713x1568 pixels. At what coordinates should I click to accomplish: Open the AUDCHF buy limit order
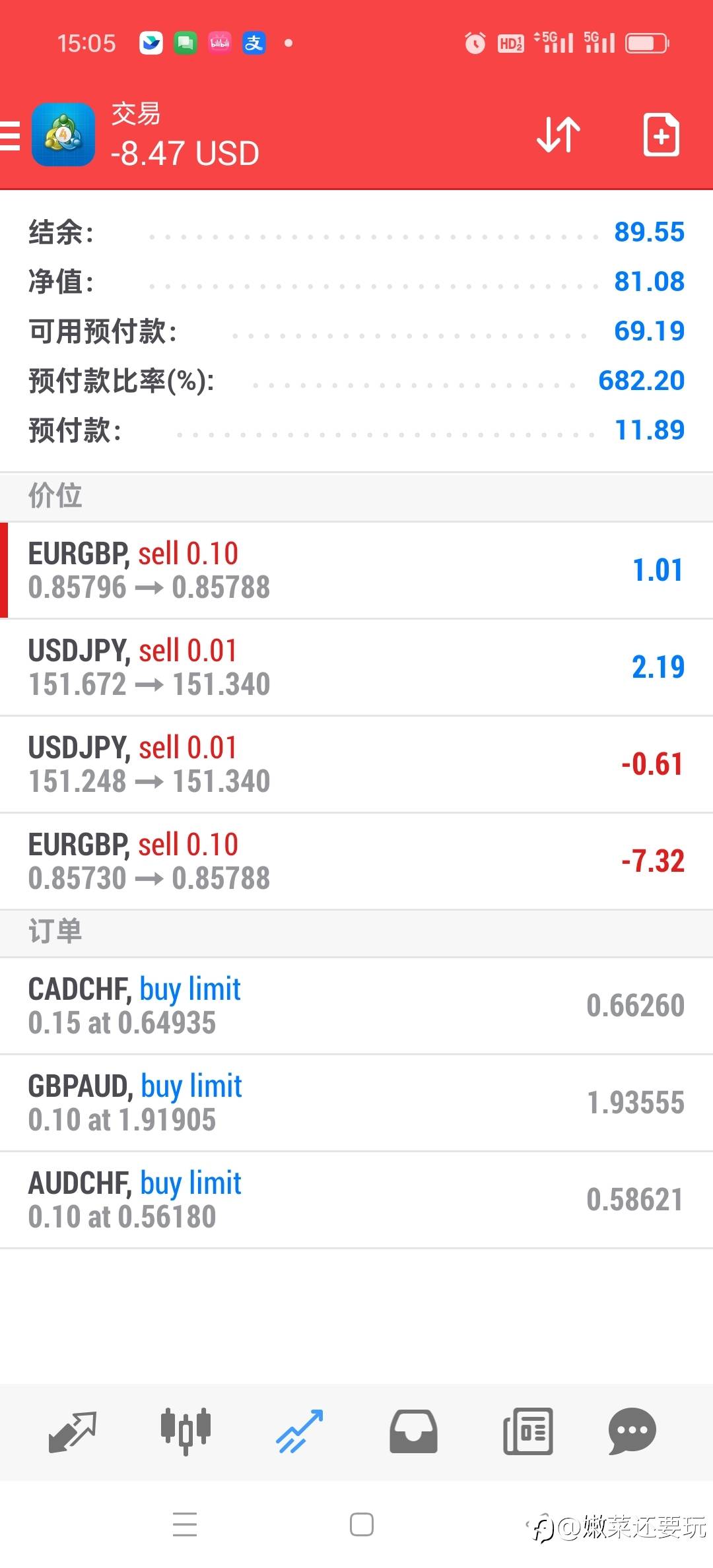point(356,1200)
